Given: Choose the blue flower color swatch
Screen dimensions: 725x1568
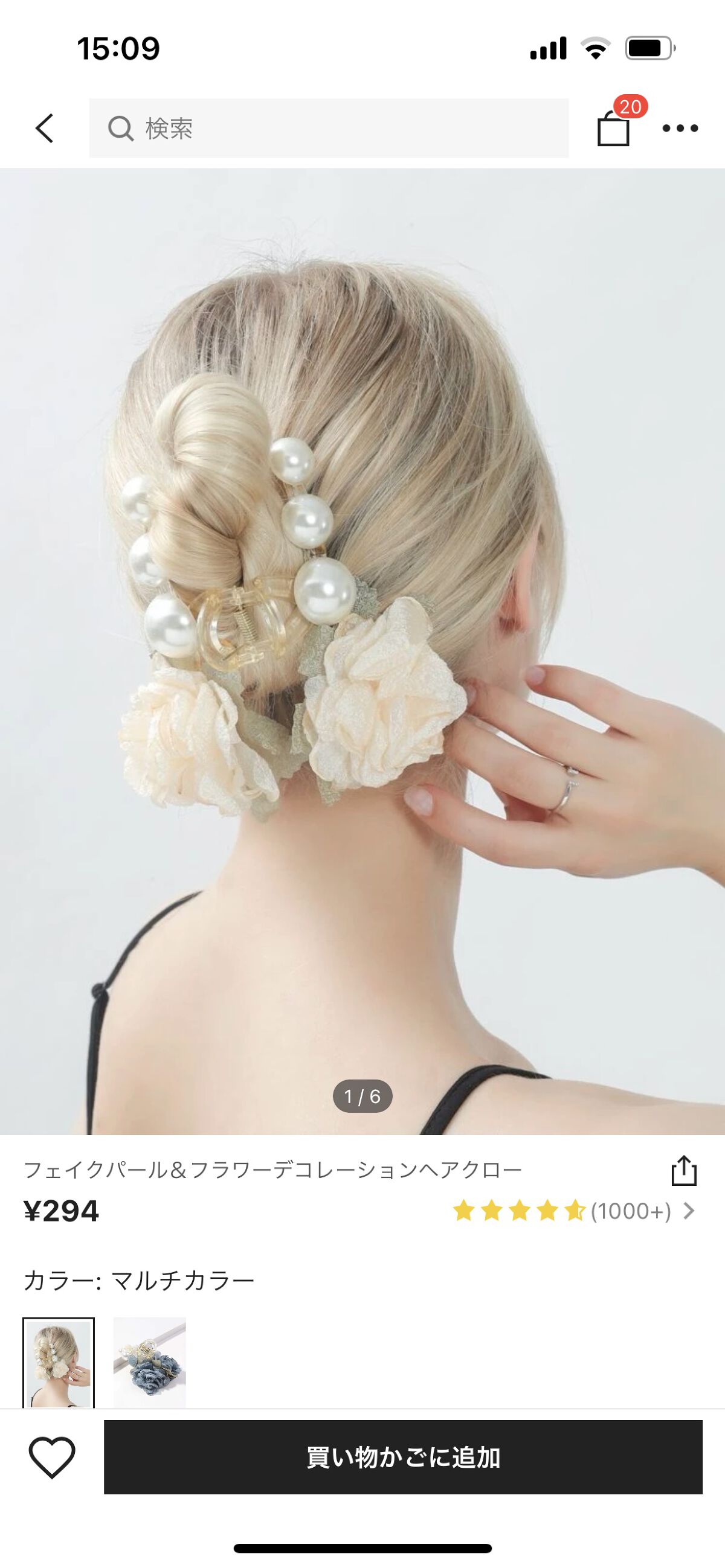Looking at the screenshot, I should (149, 1362).
